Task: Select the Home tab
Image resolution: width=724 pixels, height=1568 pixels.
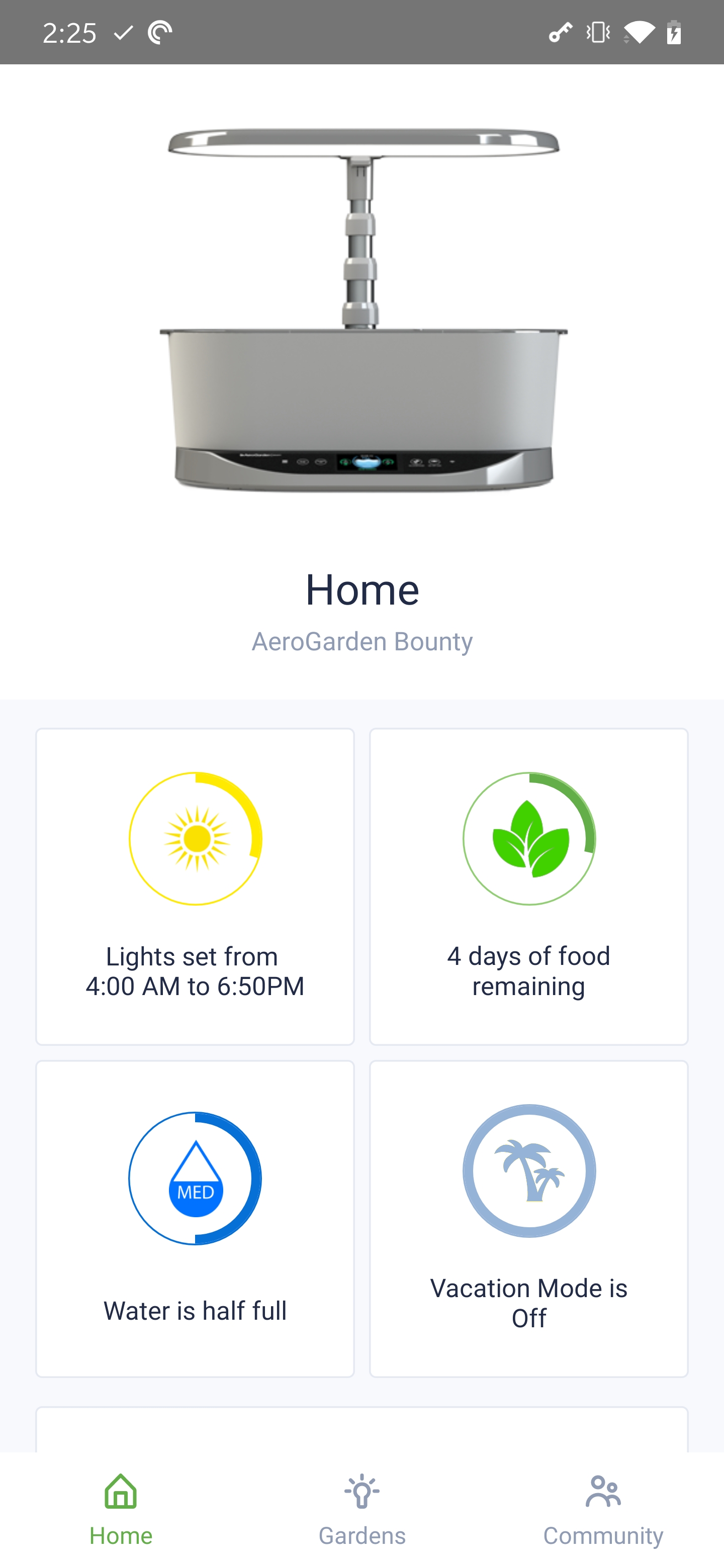Action: (x=121, y=1510)
